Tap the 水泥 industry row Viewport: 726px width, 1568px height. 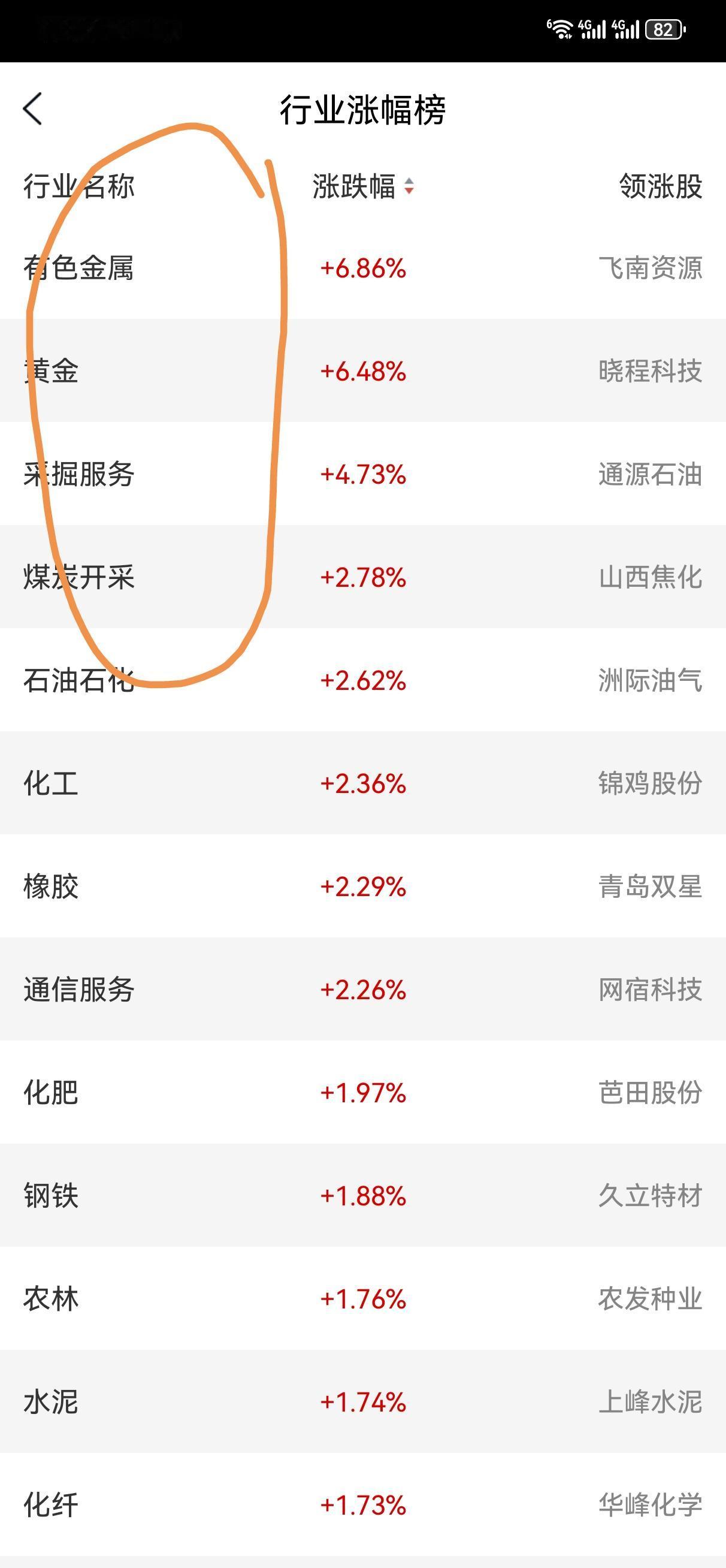click(x=362, y=1401)
